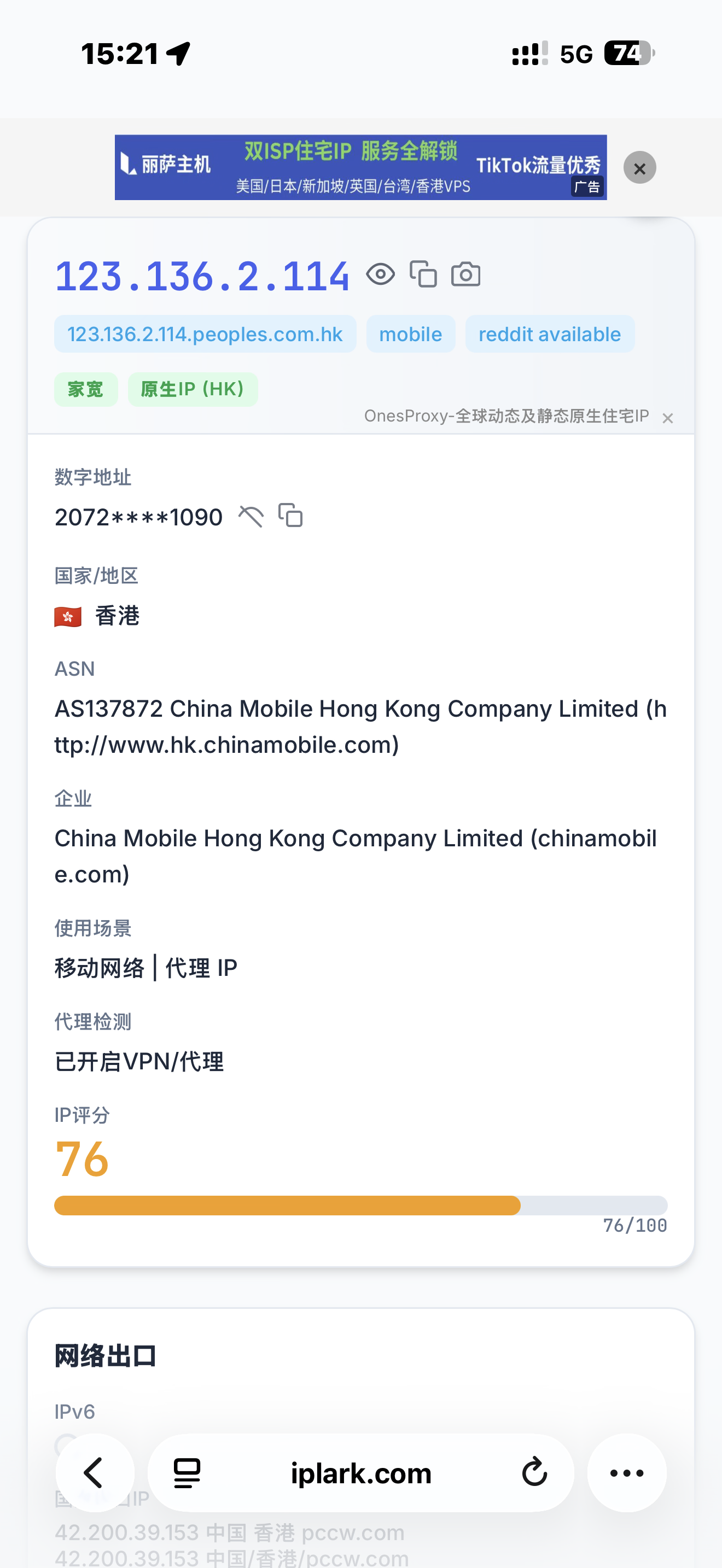This screenshot has height=1568, width=722.
Task: Reveal the masked numeric address
Action: pyautogui.click(x=251, y=517)
